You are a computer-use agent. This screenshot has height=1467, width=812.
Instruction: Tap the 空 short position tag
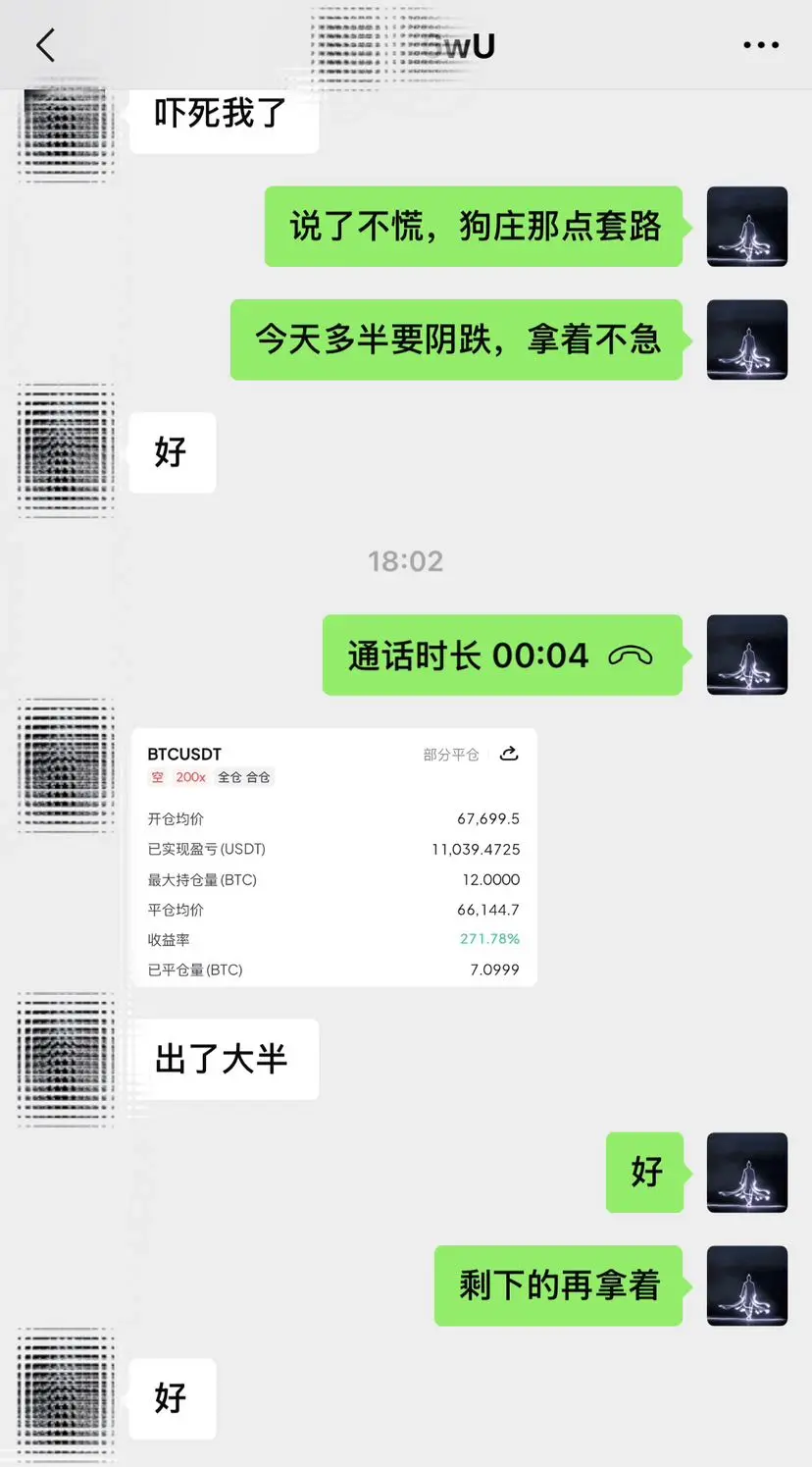158,777
